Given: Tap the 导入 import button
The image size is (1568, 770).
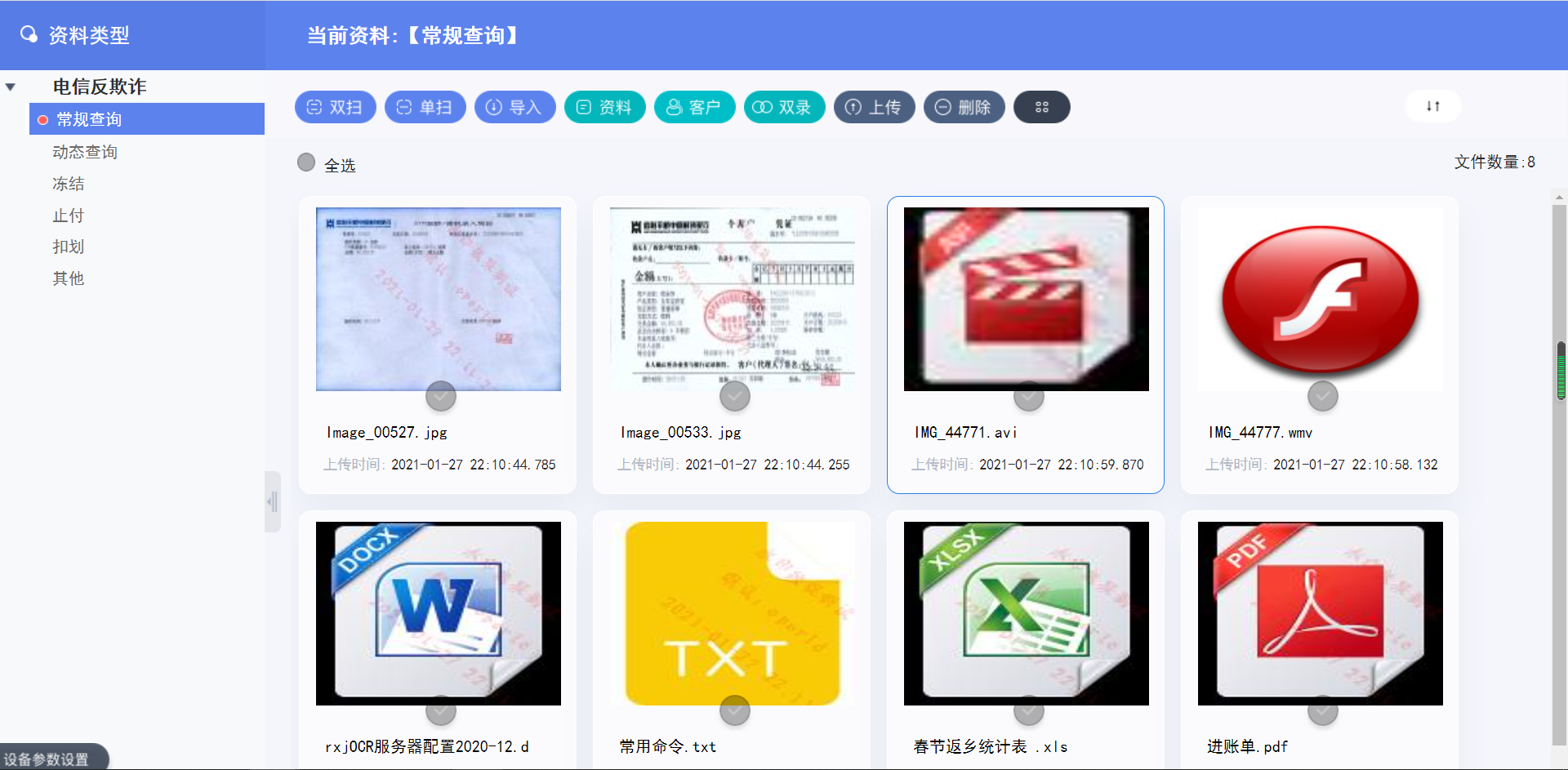Looking at the screenshot, I should click(x=514, y=107).
